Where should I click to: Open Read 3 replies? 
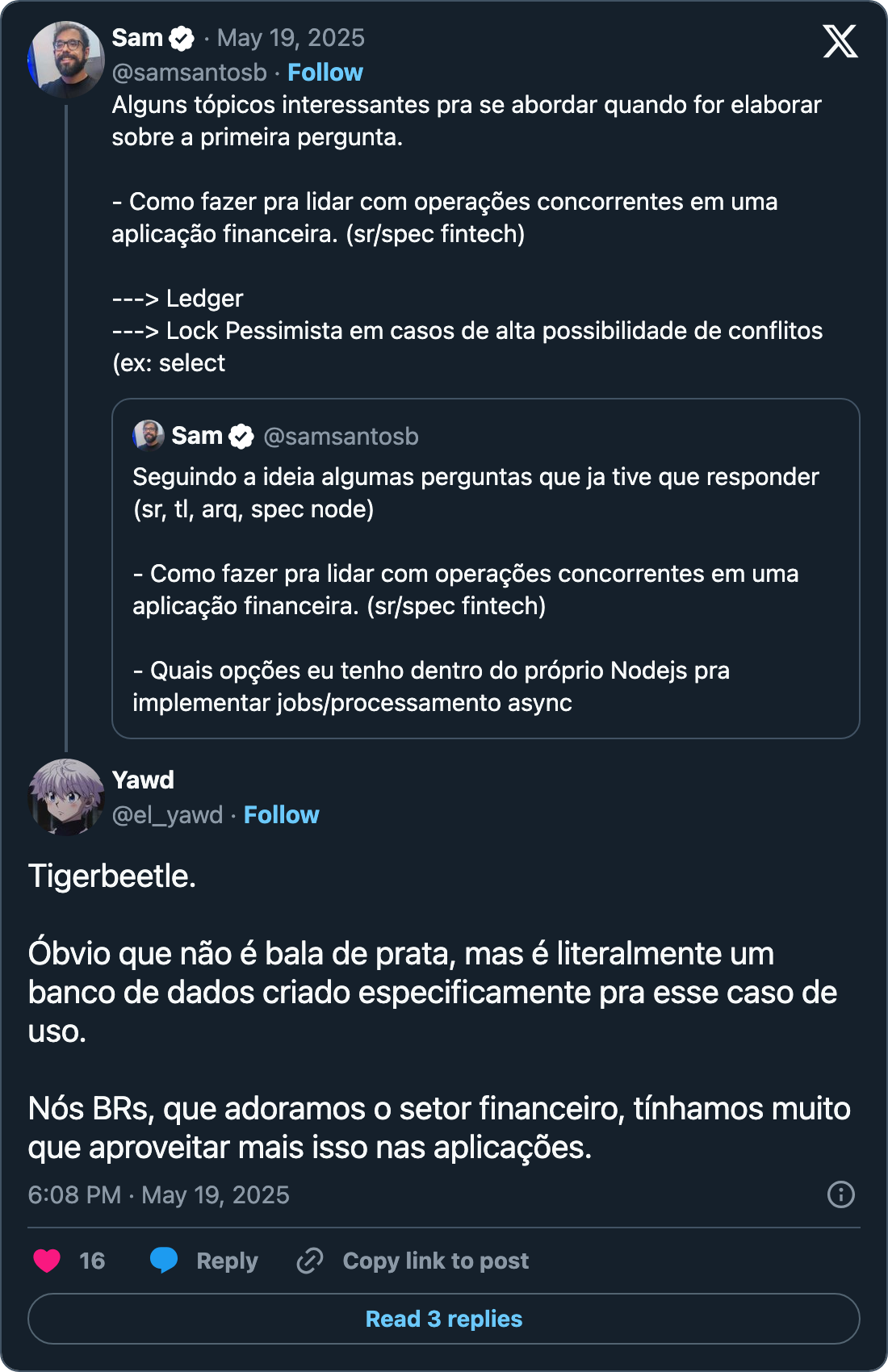point(443,1319)
